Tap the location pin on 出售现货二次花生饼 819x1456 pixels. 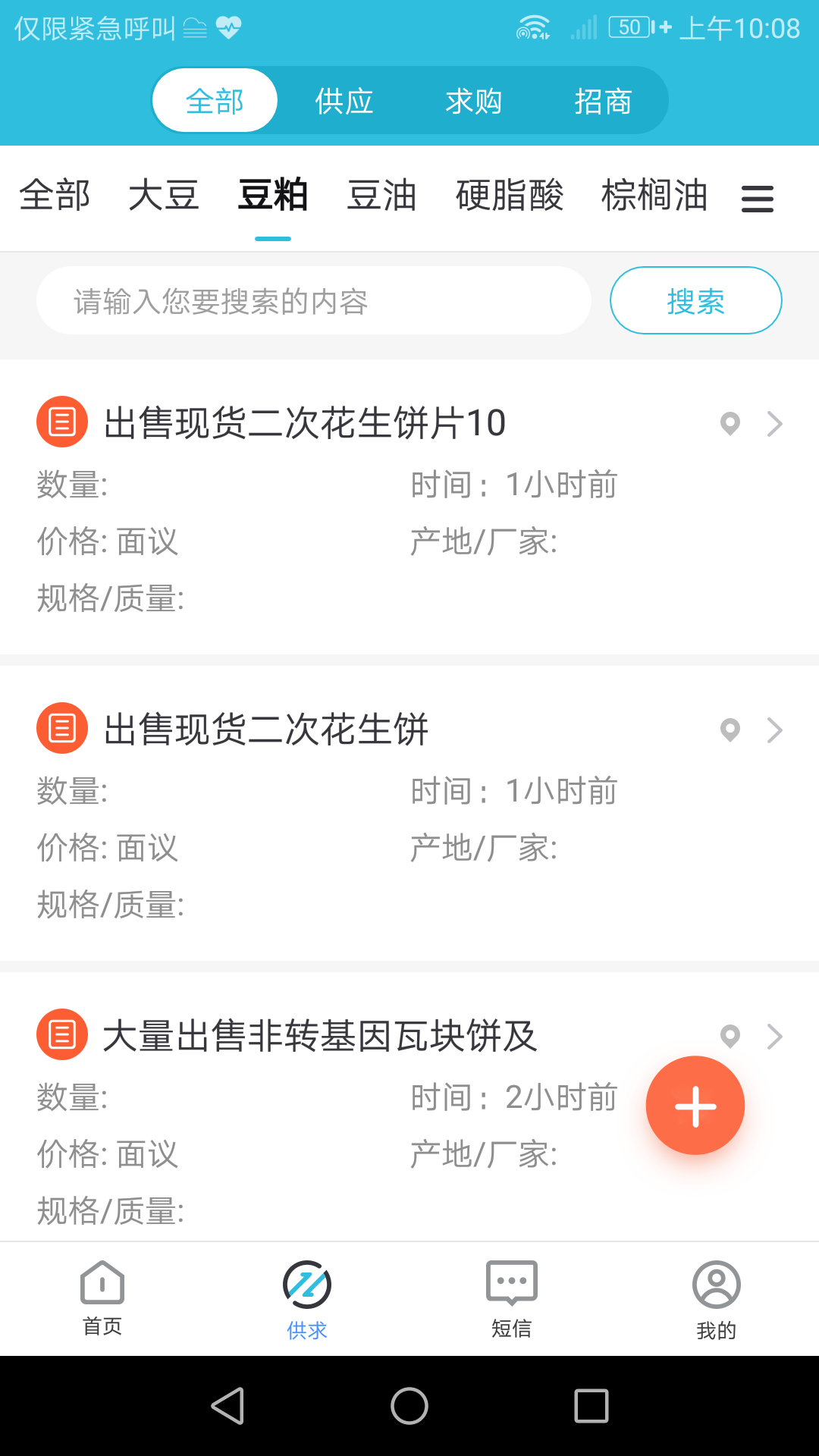click(x=730, y=730)
